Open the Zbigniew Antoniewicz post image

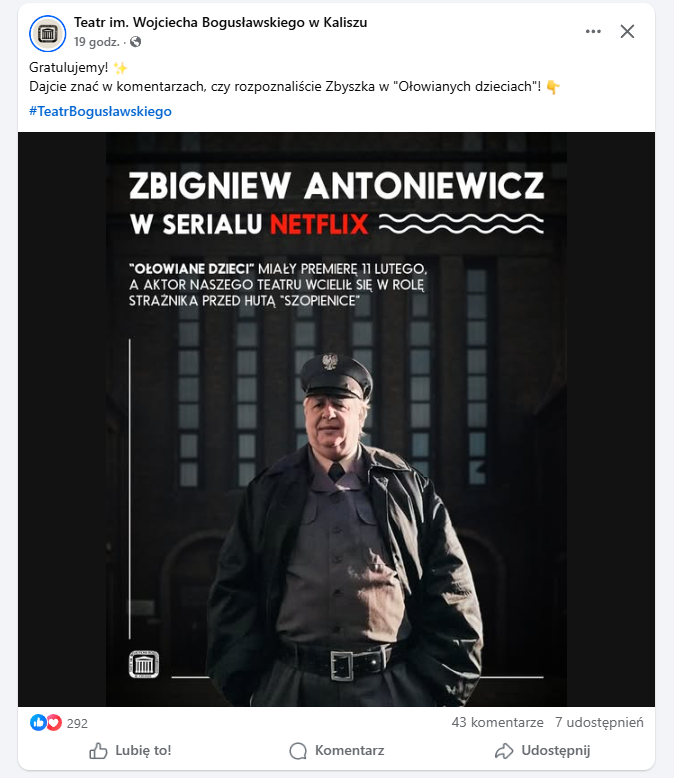336,420
